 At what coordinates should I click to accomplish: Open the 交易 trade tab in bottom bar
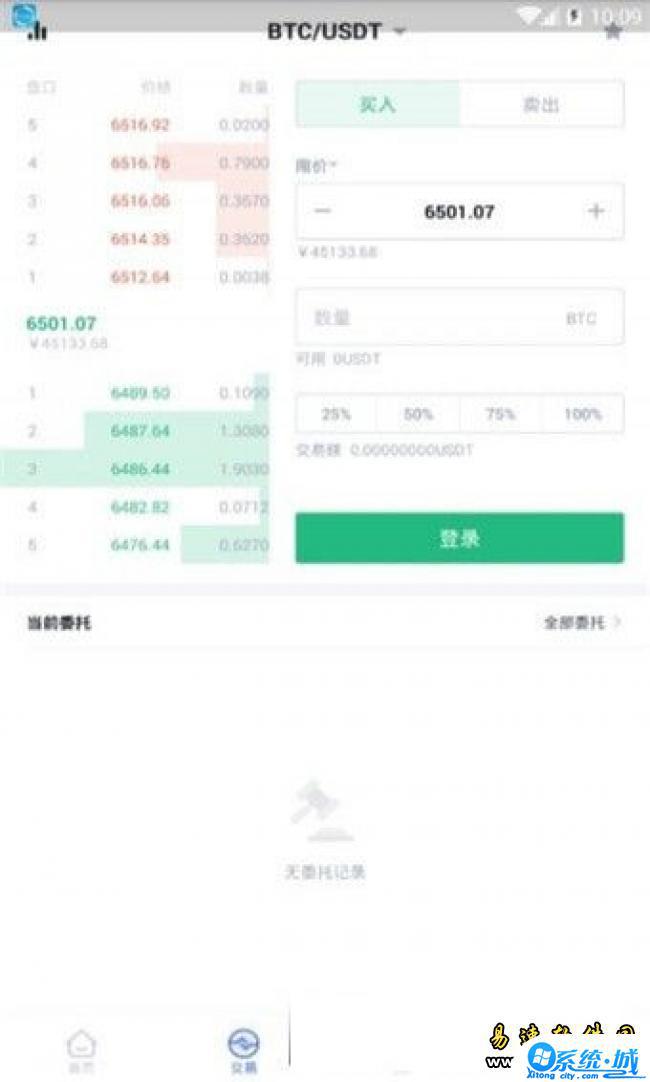pos(244,1050)
